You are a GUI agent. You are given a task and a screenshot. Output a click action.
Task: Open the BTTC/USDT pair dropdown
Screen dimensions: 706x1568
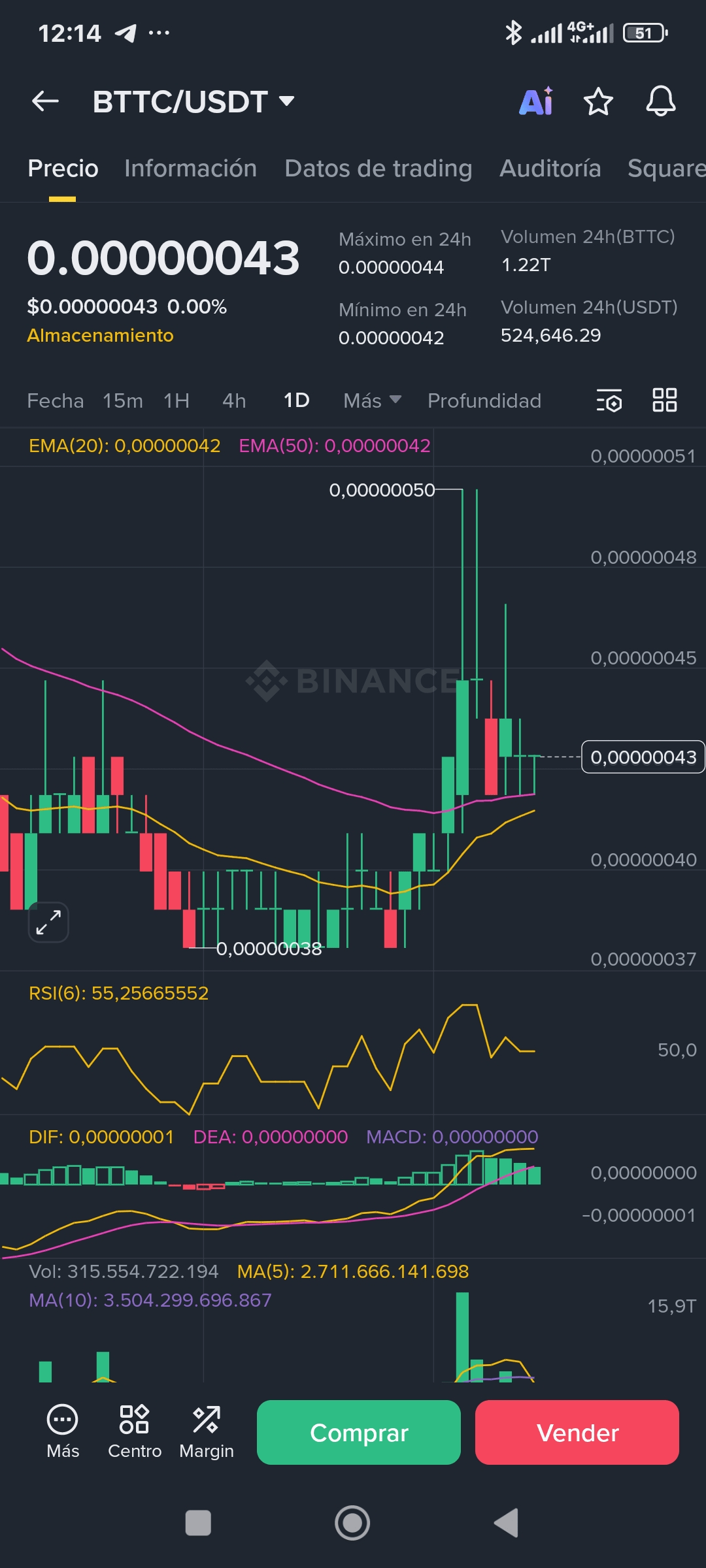pyautogui.click(x=193, y=101)
